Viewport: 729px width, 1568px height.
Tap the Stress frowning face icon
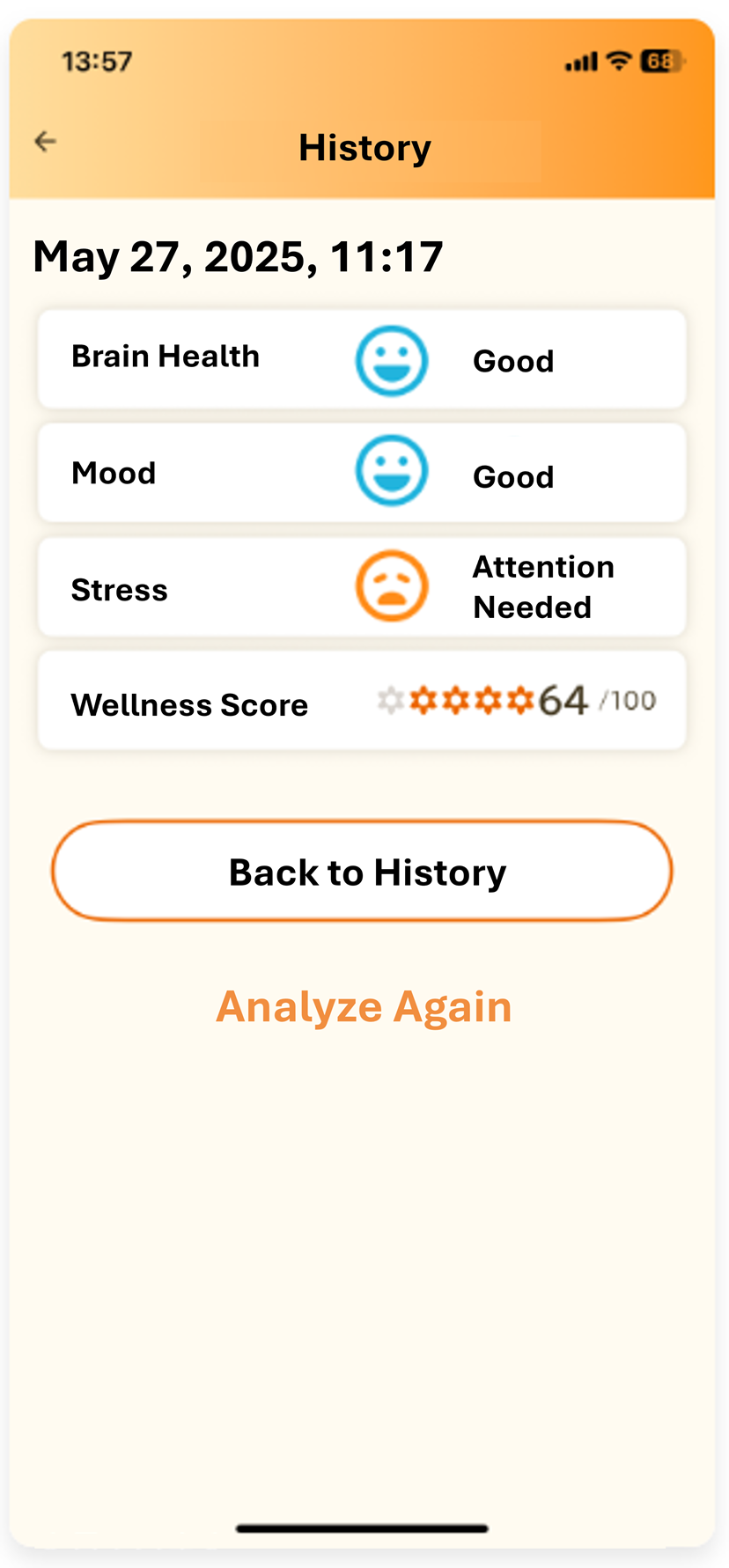392,585
